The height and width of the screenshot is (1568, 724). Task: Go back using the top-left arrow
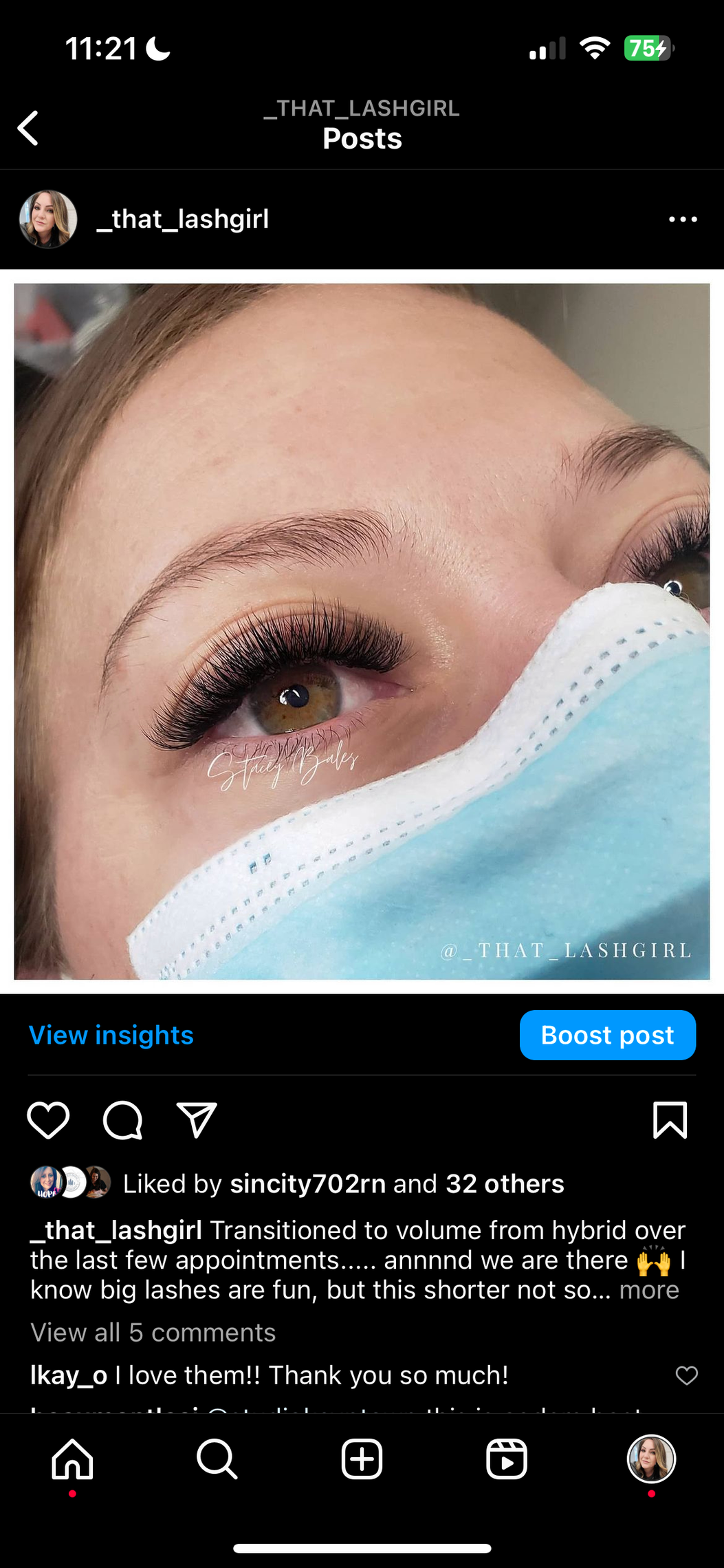28,128
